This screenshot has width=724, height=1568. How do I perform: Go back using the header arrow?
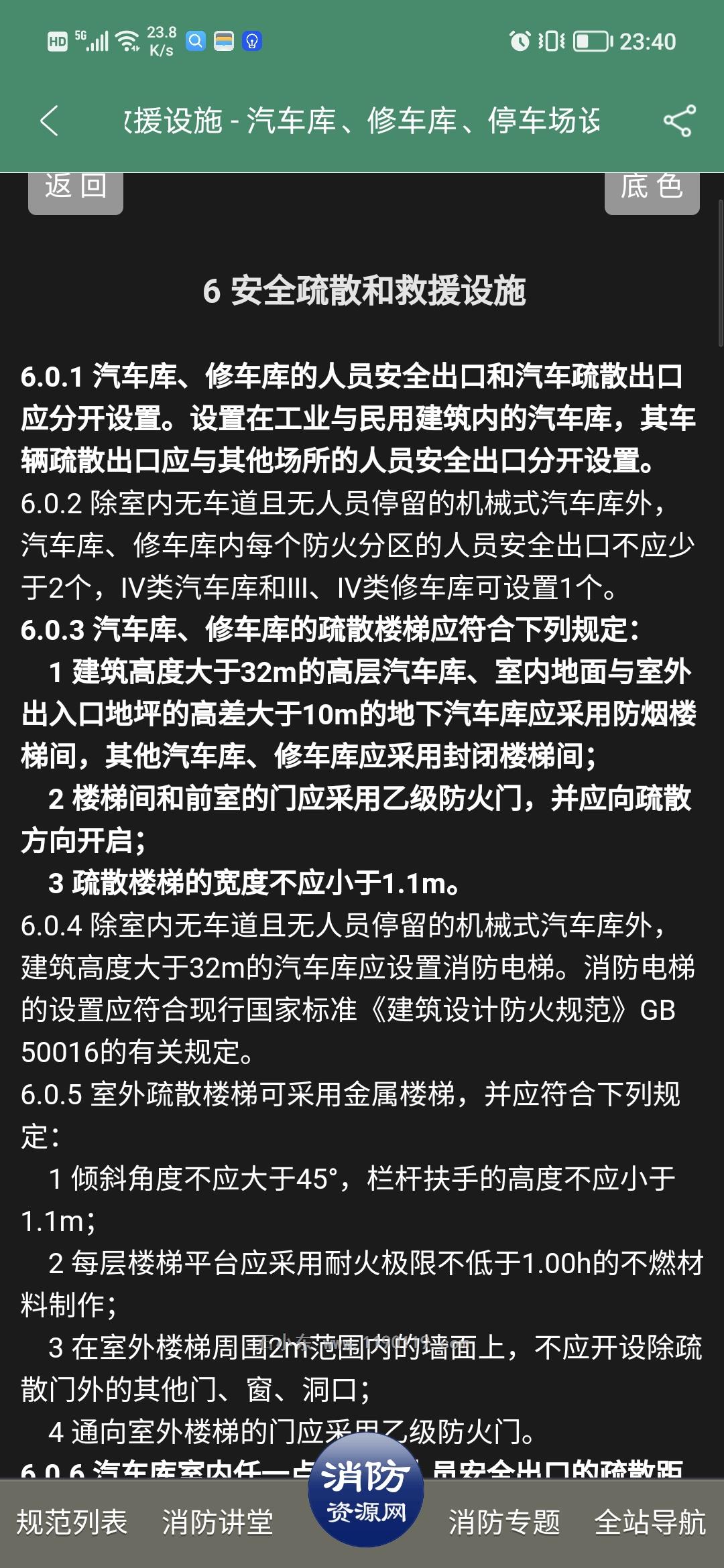(49, 121)
